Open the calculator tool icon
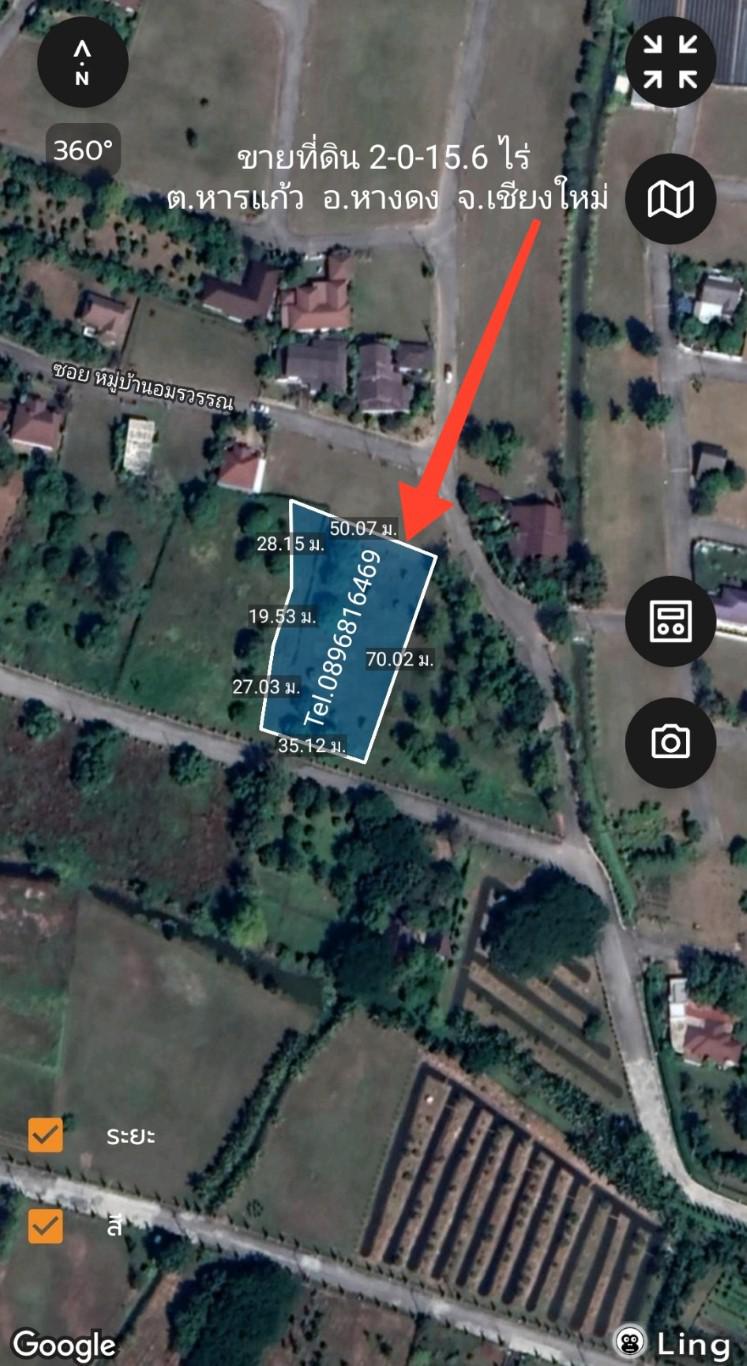This screenshot has width=747, height=1366. click(670, 621)
